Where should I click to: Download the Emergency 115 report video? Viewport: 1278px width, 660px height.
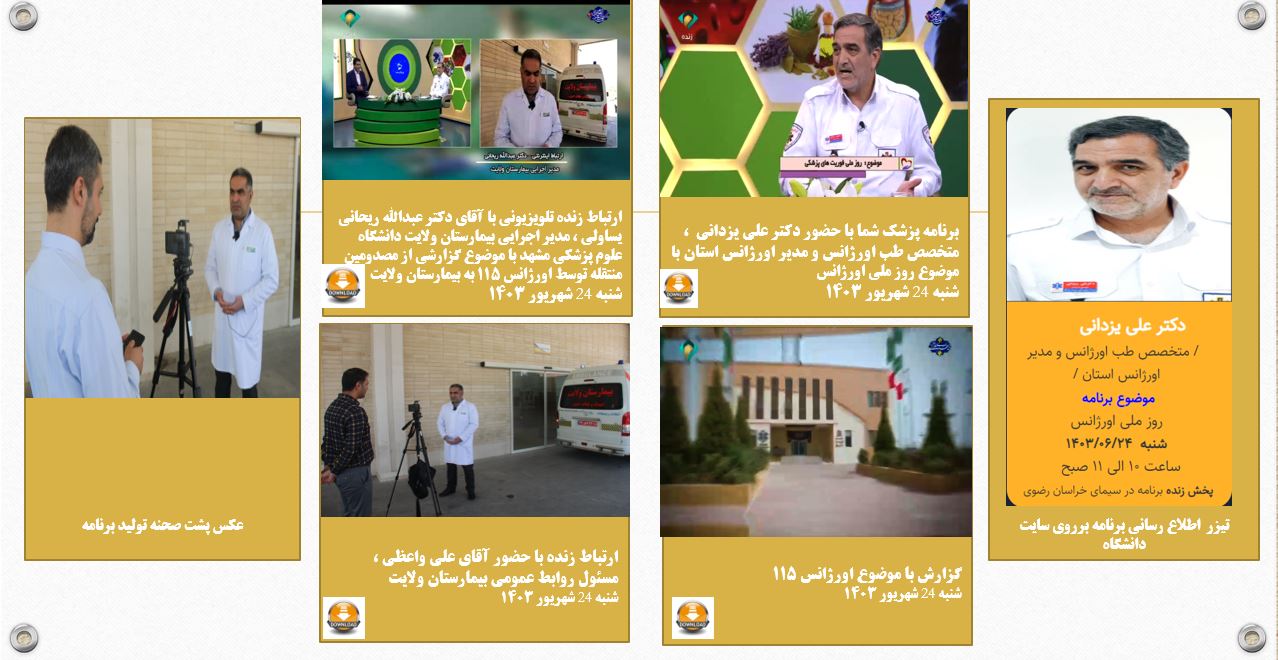(x=692, y=617)
